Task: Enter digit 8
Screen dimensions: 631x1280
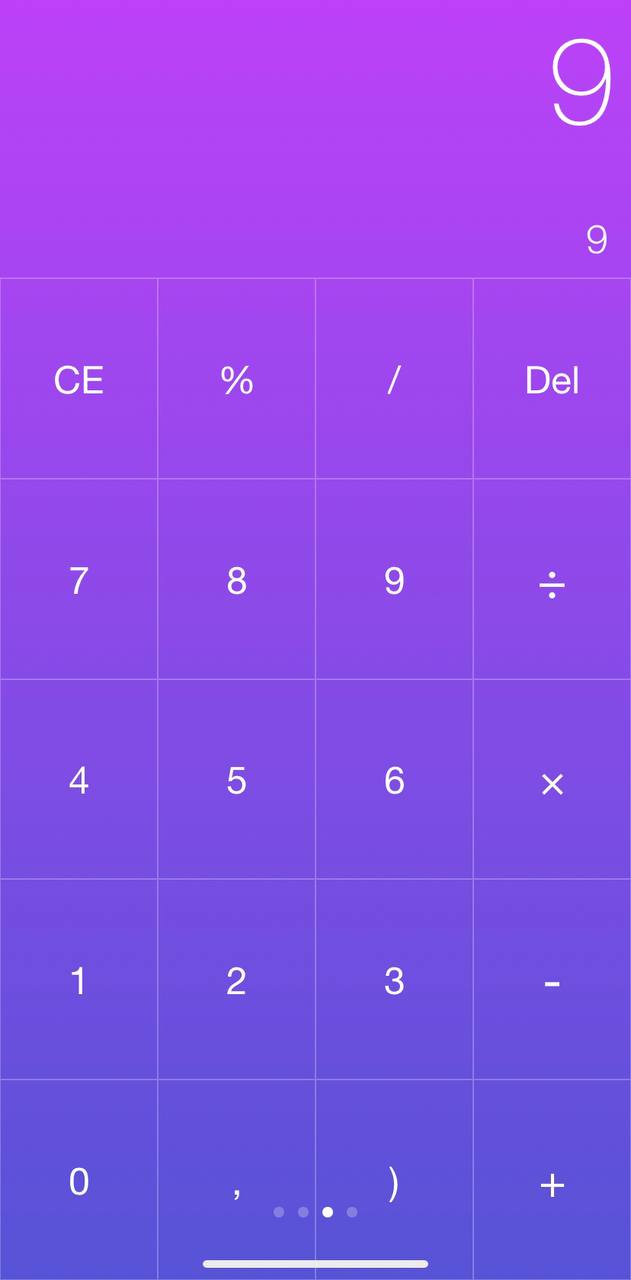Action: pyautogui.click(x=236, y=580)
